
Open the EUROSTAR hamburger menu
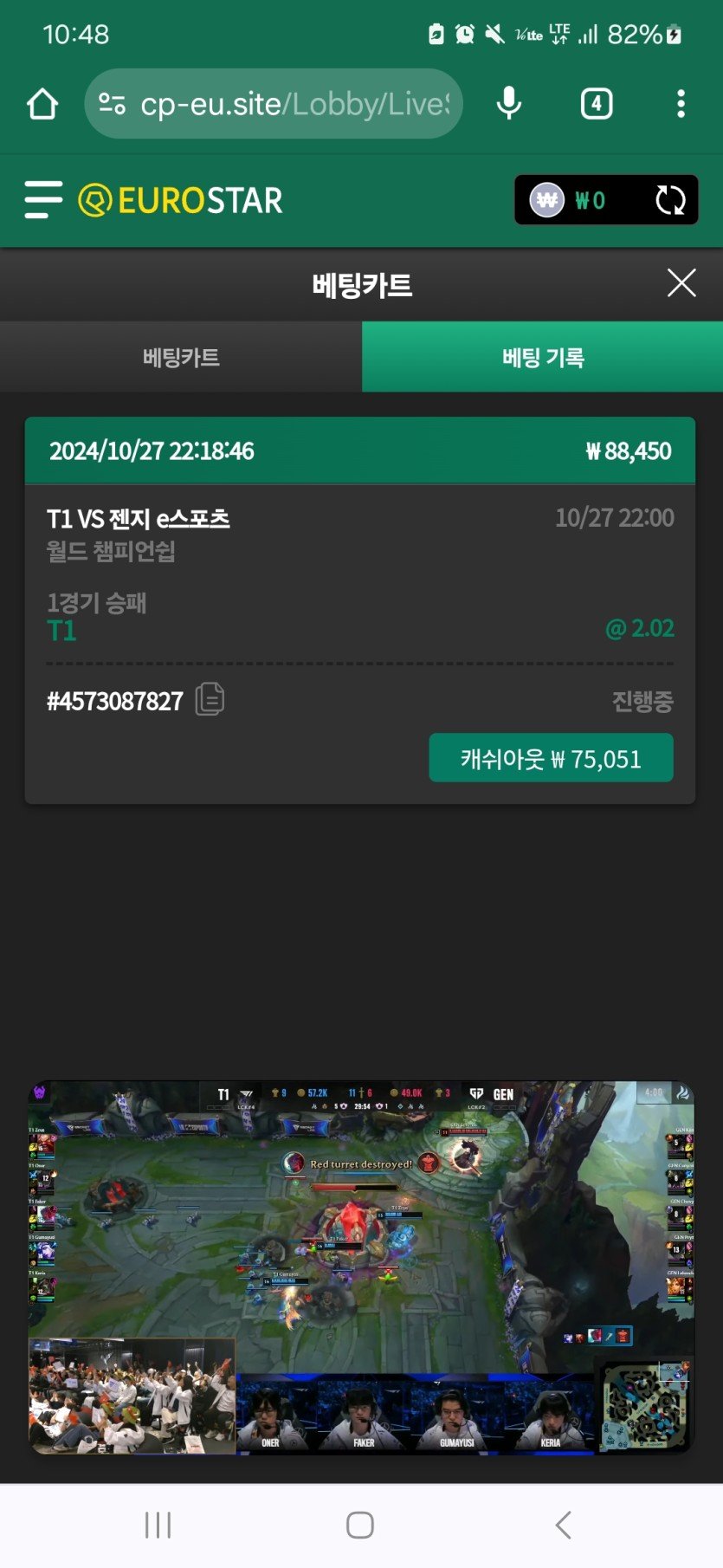43,200
